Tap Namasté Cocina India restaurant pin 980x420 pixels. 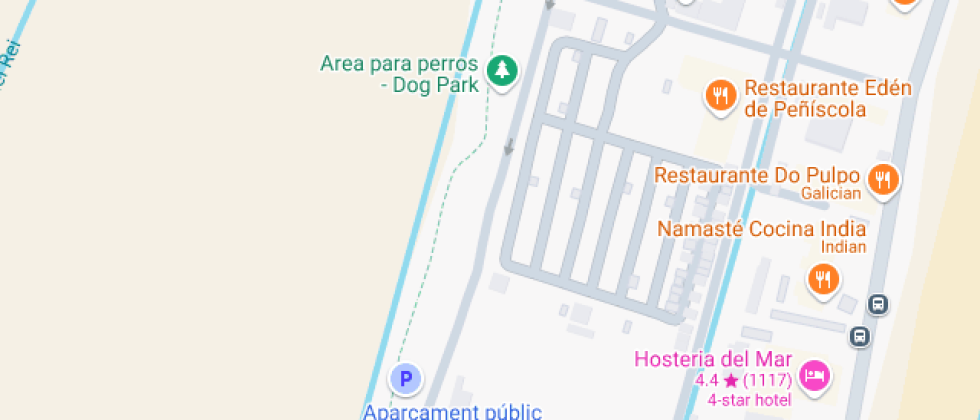823,279
